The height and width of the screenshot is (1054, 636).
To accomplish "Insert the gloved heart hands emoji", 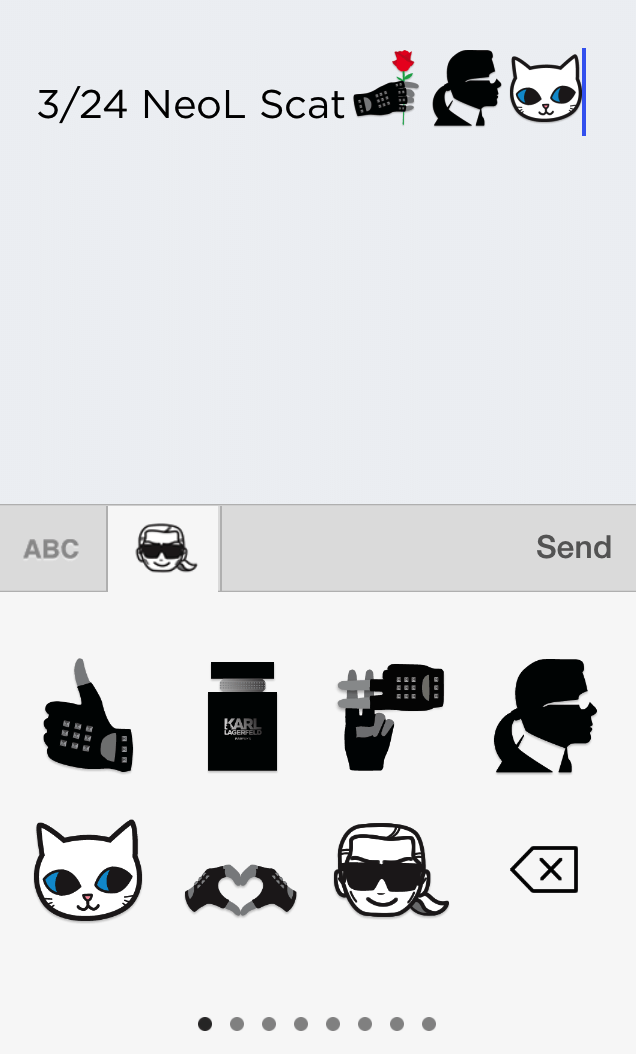I will [241, 889].
